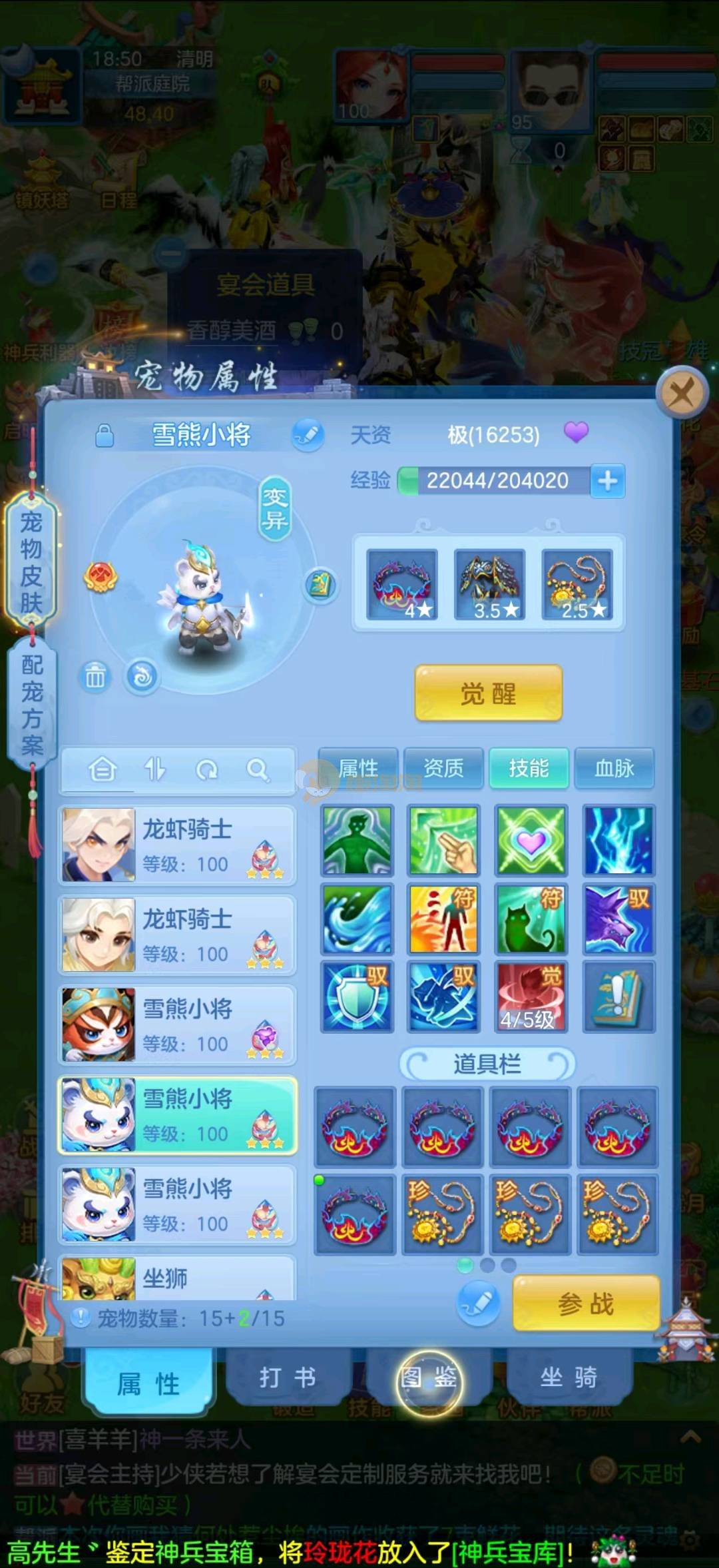Image resolution: width=719 pixels, height=1568 pixels.
Task: Add experience with the plus button
Action: [x=607, y=480]
